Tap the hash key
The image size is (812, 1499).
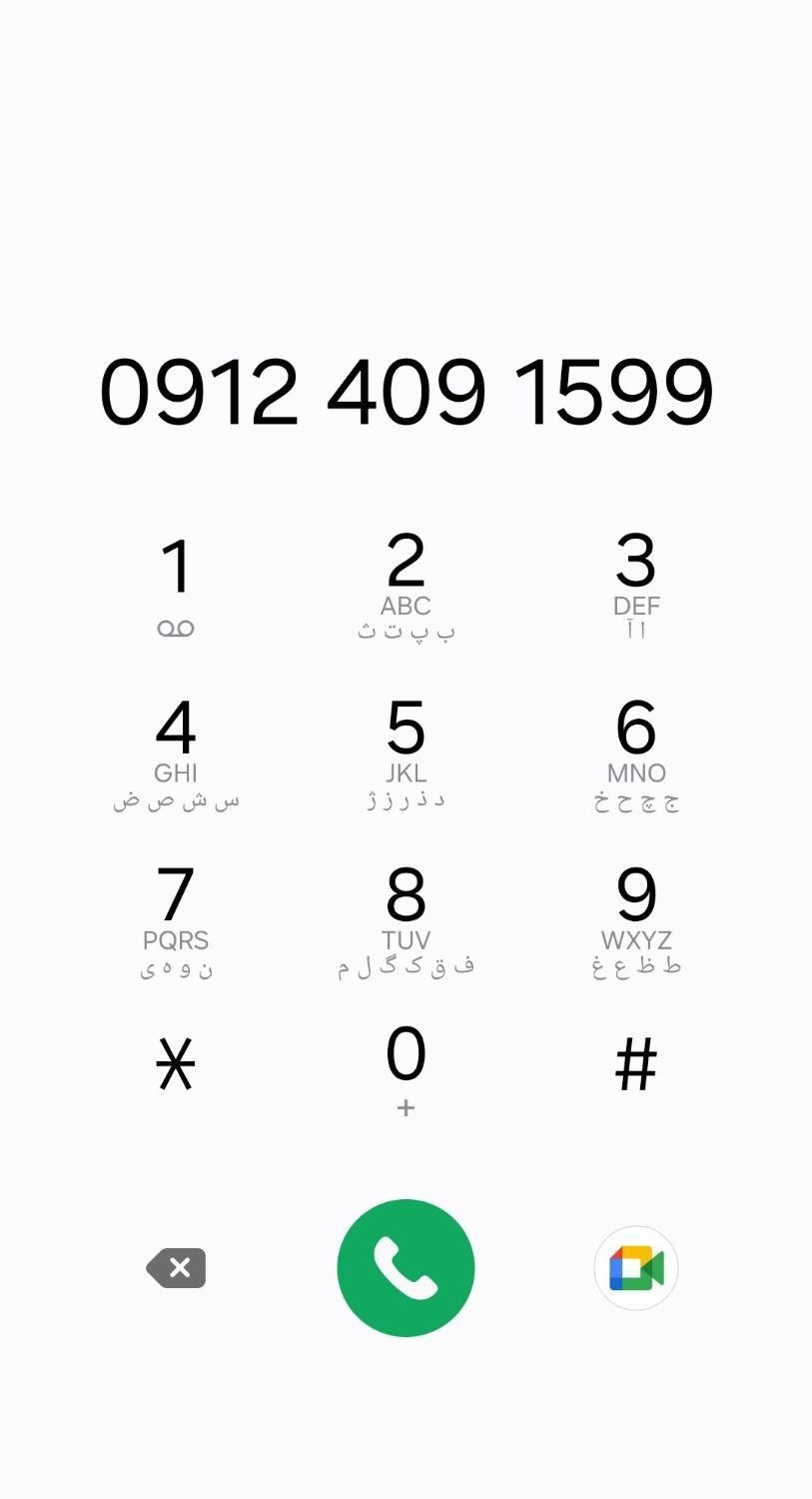pyautogui.click(x=635, y=1064)
